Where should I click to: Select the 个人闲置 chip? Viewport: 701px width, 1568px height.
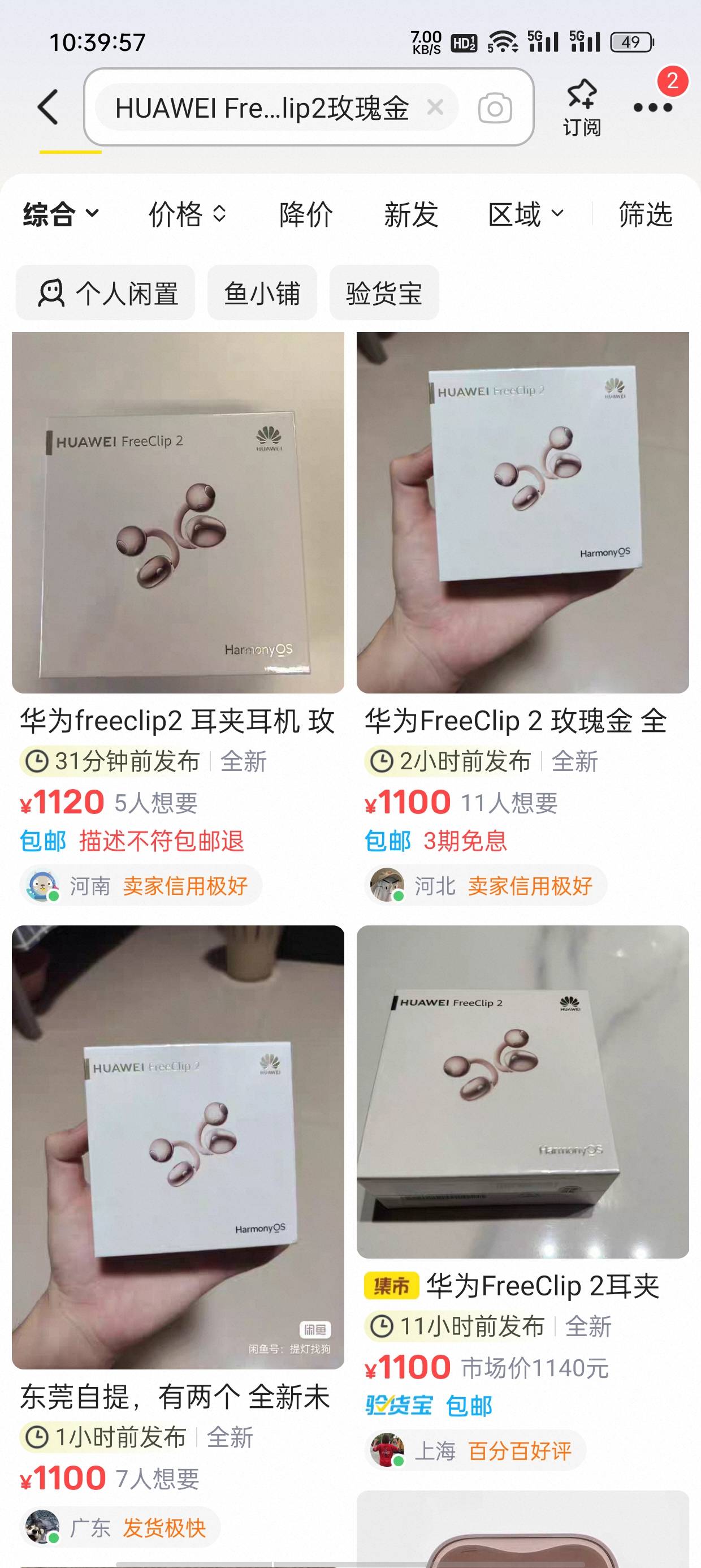click(105, 293)
